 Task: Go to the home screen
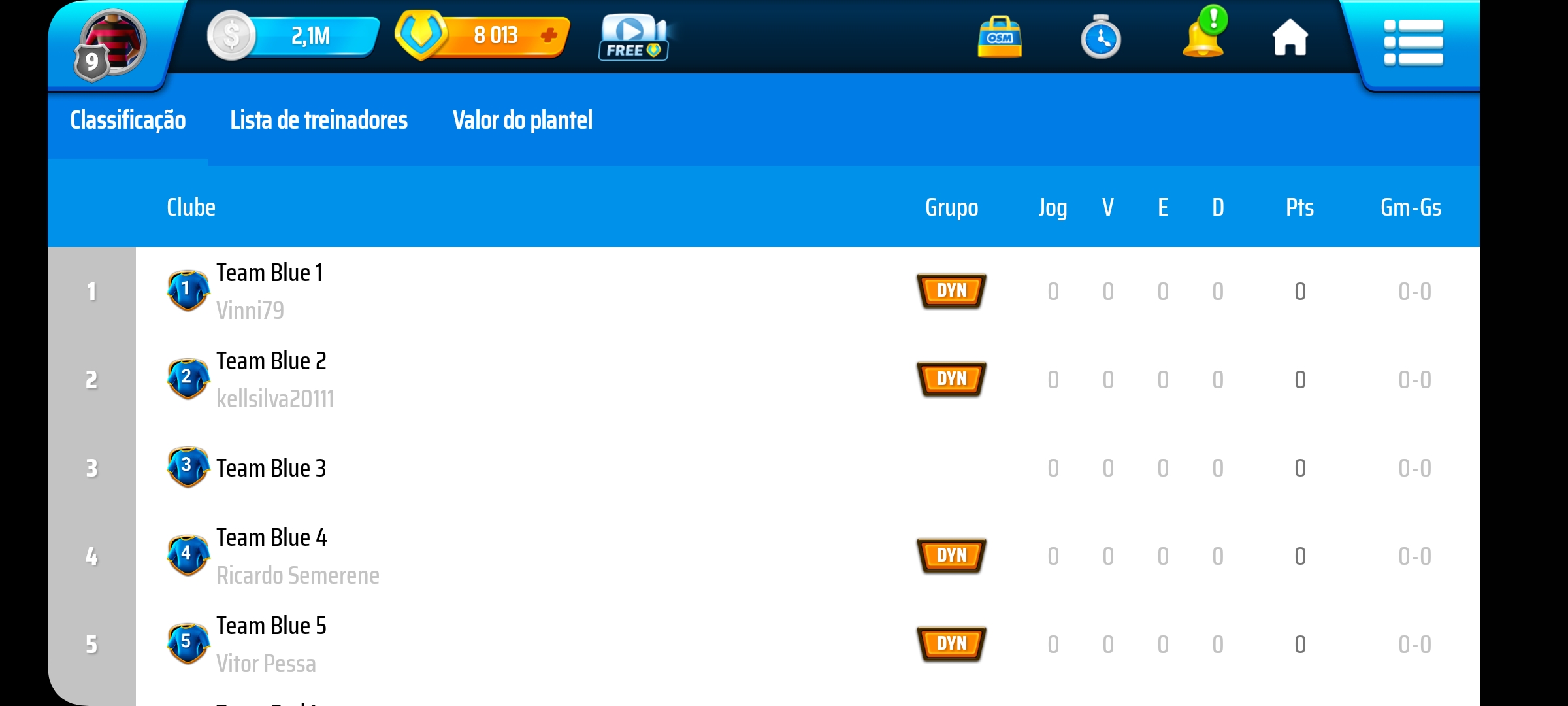[x=1290, y=37]
